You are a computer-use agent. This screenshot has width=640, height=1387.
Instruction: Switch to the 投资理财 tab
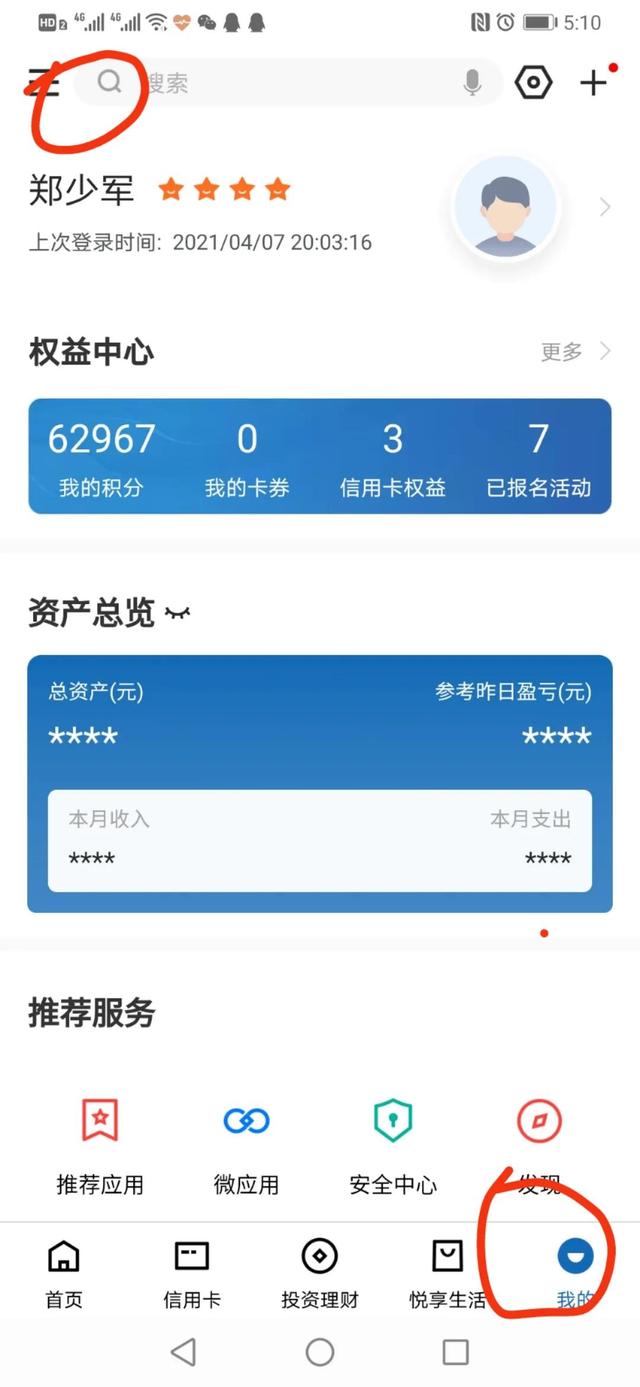click(x=320, y=1272)
